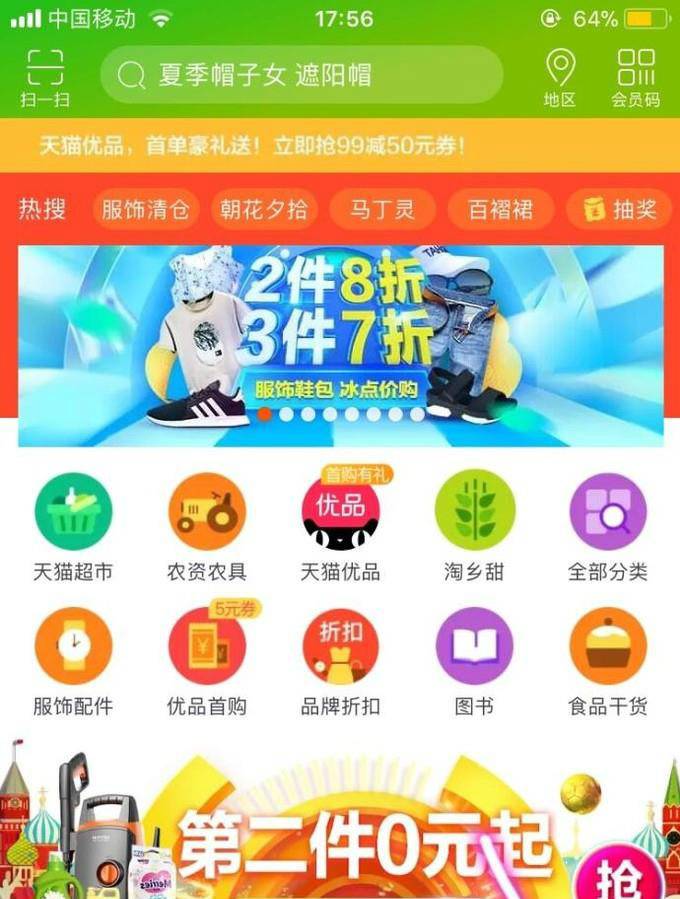Open the 扫一扫 scanner
Image resolution: width=680 pixels, height=899 pixels.
tap(44, 75)
